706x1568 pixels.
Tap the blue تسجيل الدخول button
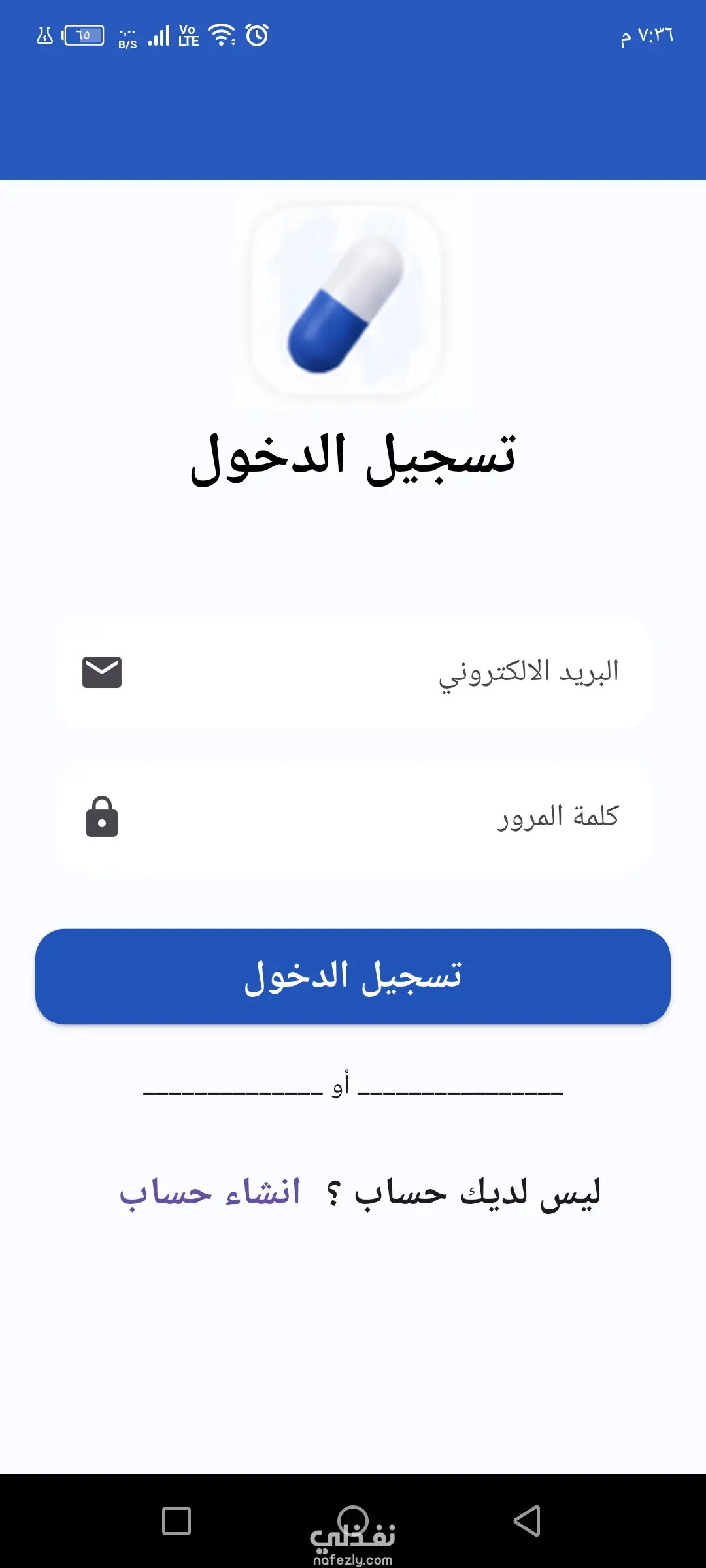(353, 976)
